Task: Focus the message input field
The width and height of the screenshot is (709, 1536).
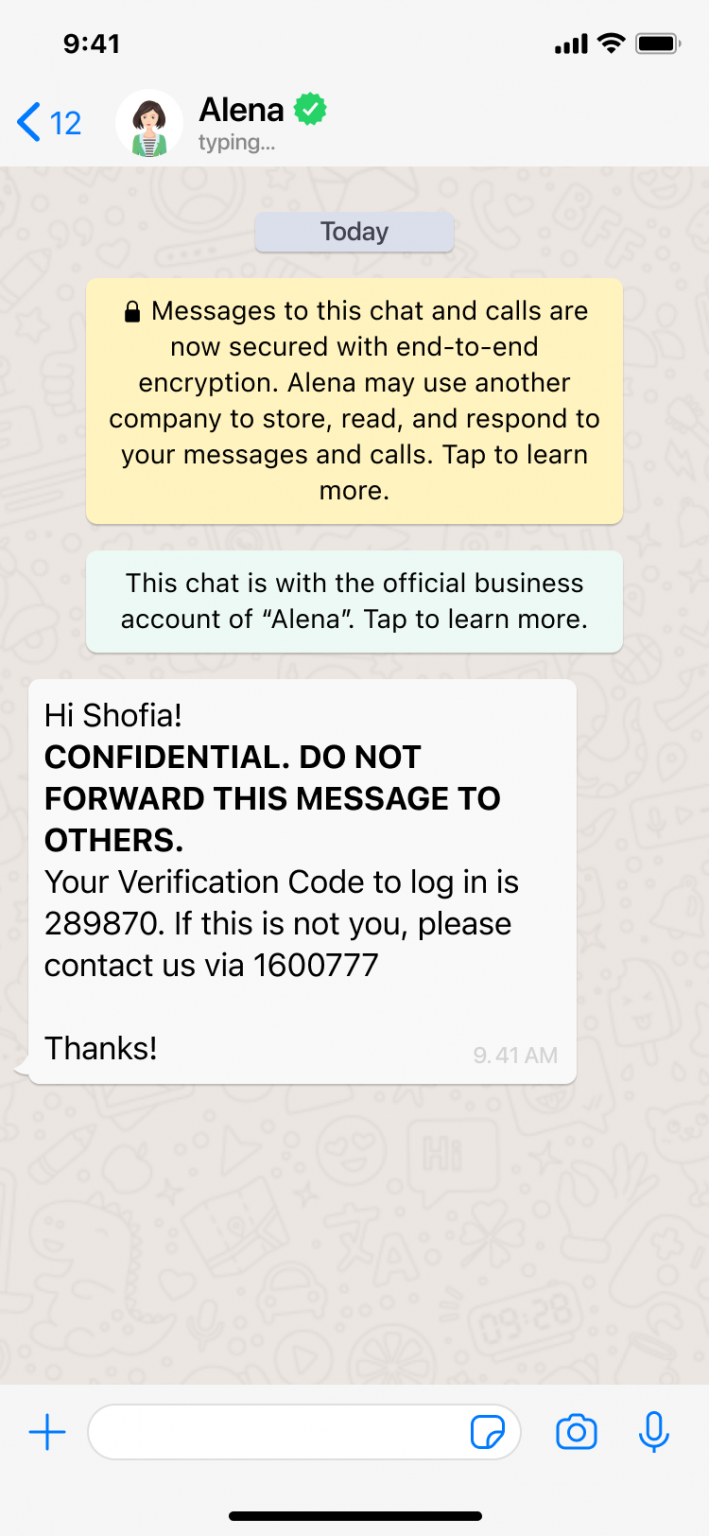Action: pyautogui.click(x=275, y=1433)
